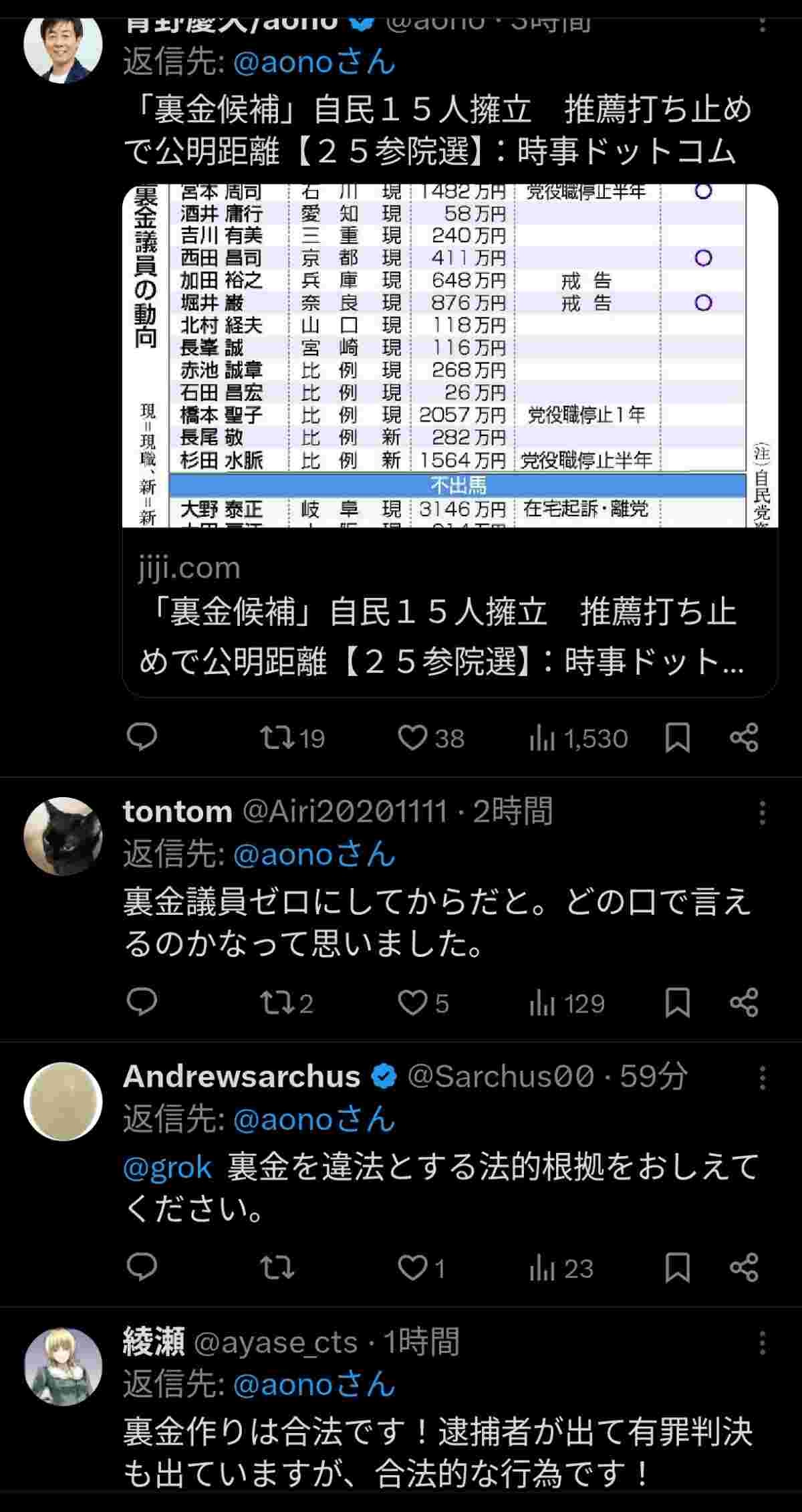
Task: Share Andrewsarchus's reply
Action: point(744,1267)
